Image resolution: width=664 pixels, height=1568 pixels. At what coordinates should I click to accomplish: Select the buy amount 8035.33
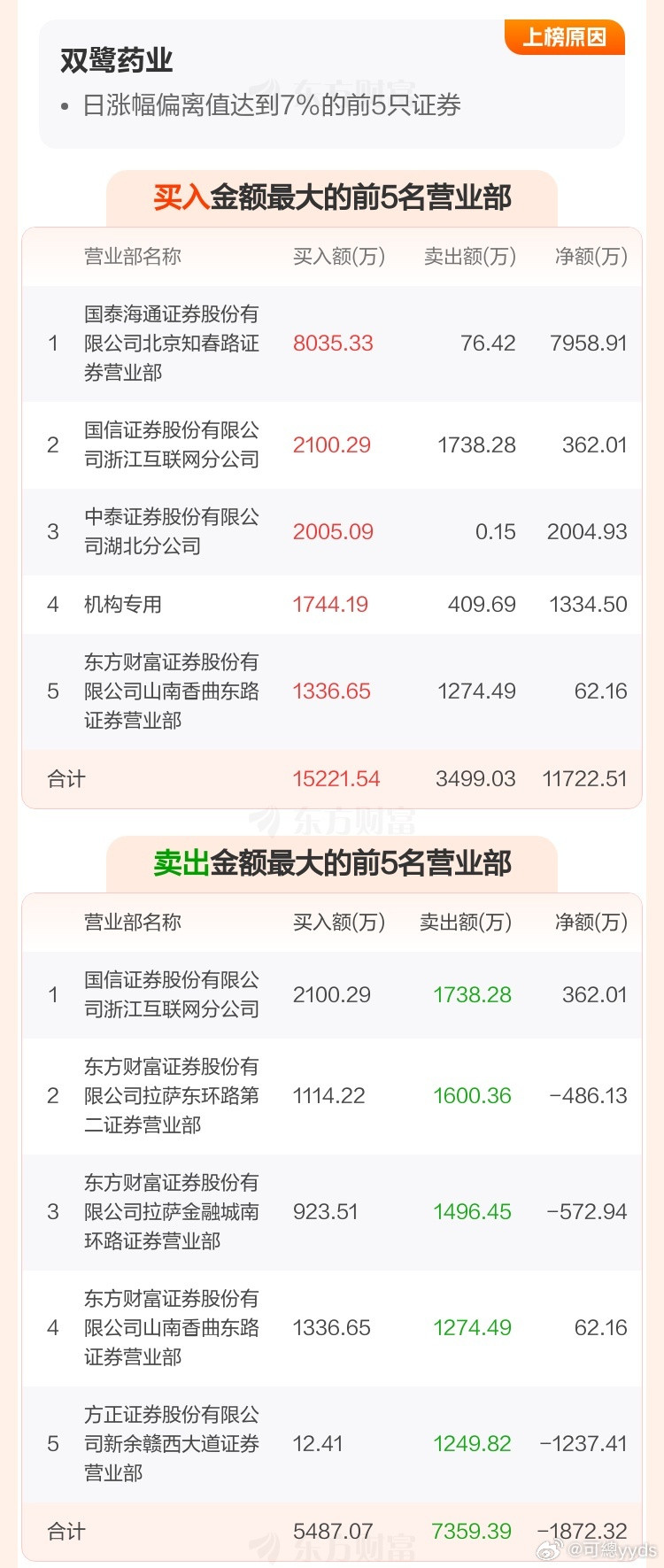(x=333, y=344)
